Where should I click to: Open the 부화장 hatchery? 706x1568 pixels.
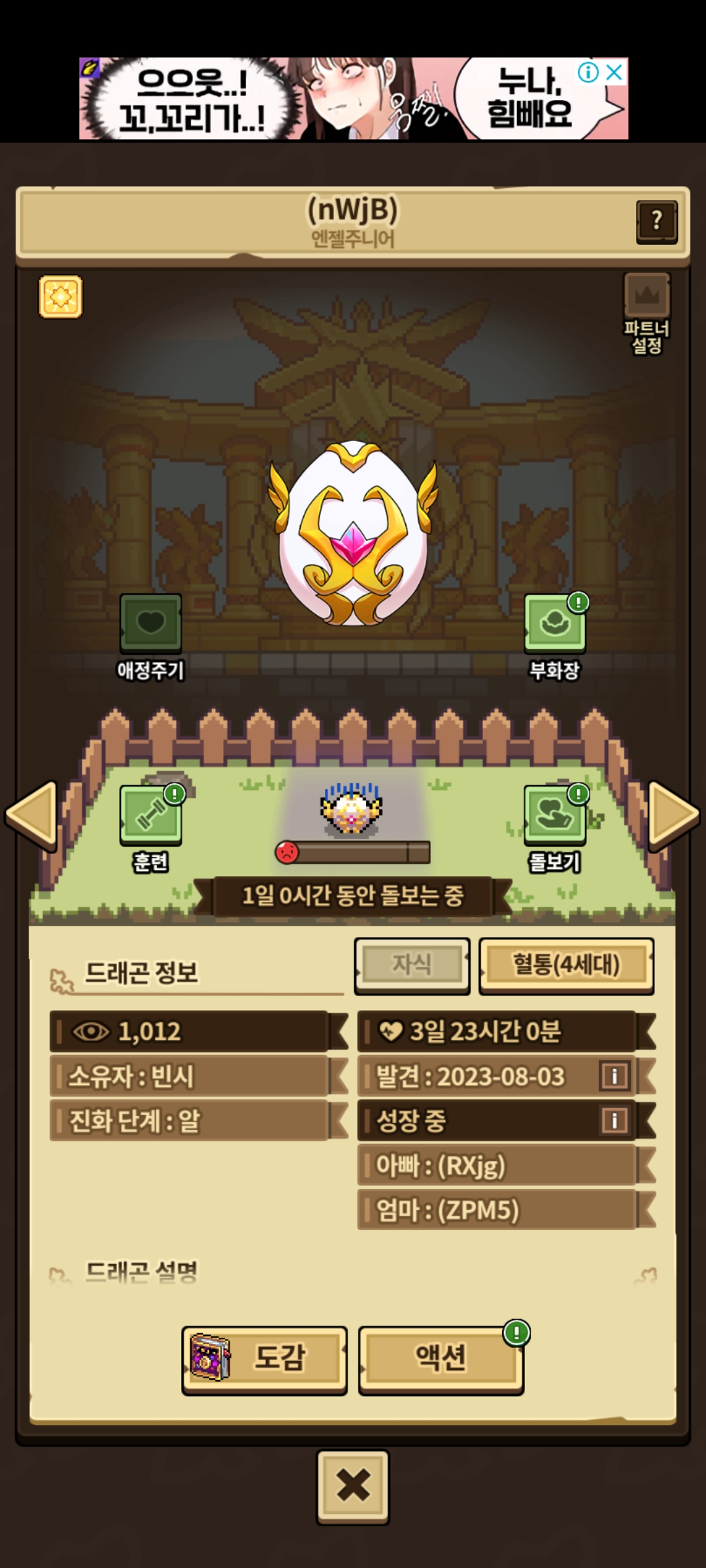point(554,625)
